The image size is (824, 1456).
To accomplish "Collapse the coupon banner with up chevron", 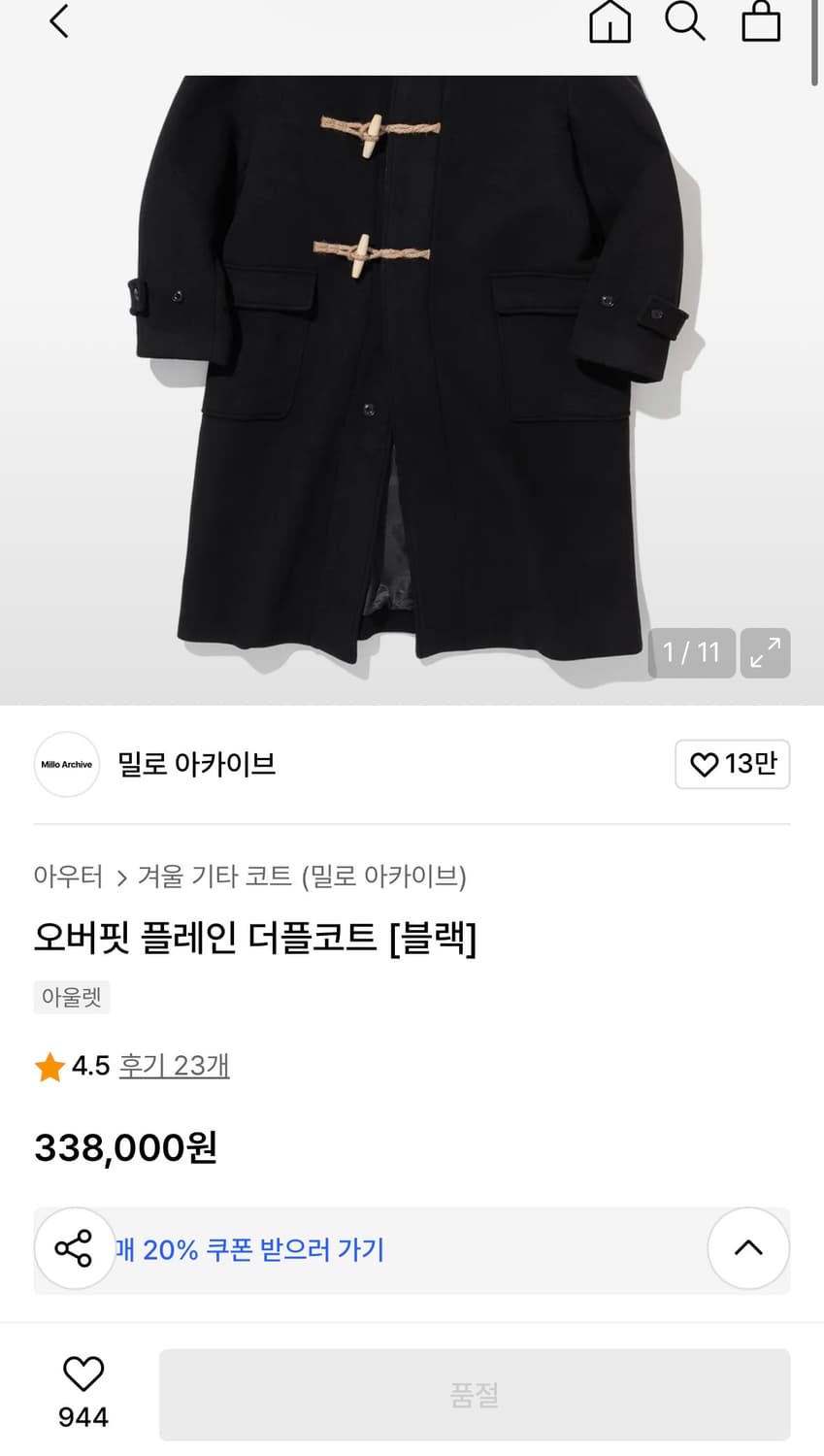I will (x=748, y=1249).
